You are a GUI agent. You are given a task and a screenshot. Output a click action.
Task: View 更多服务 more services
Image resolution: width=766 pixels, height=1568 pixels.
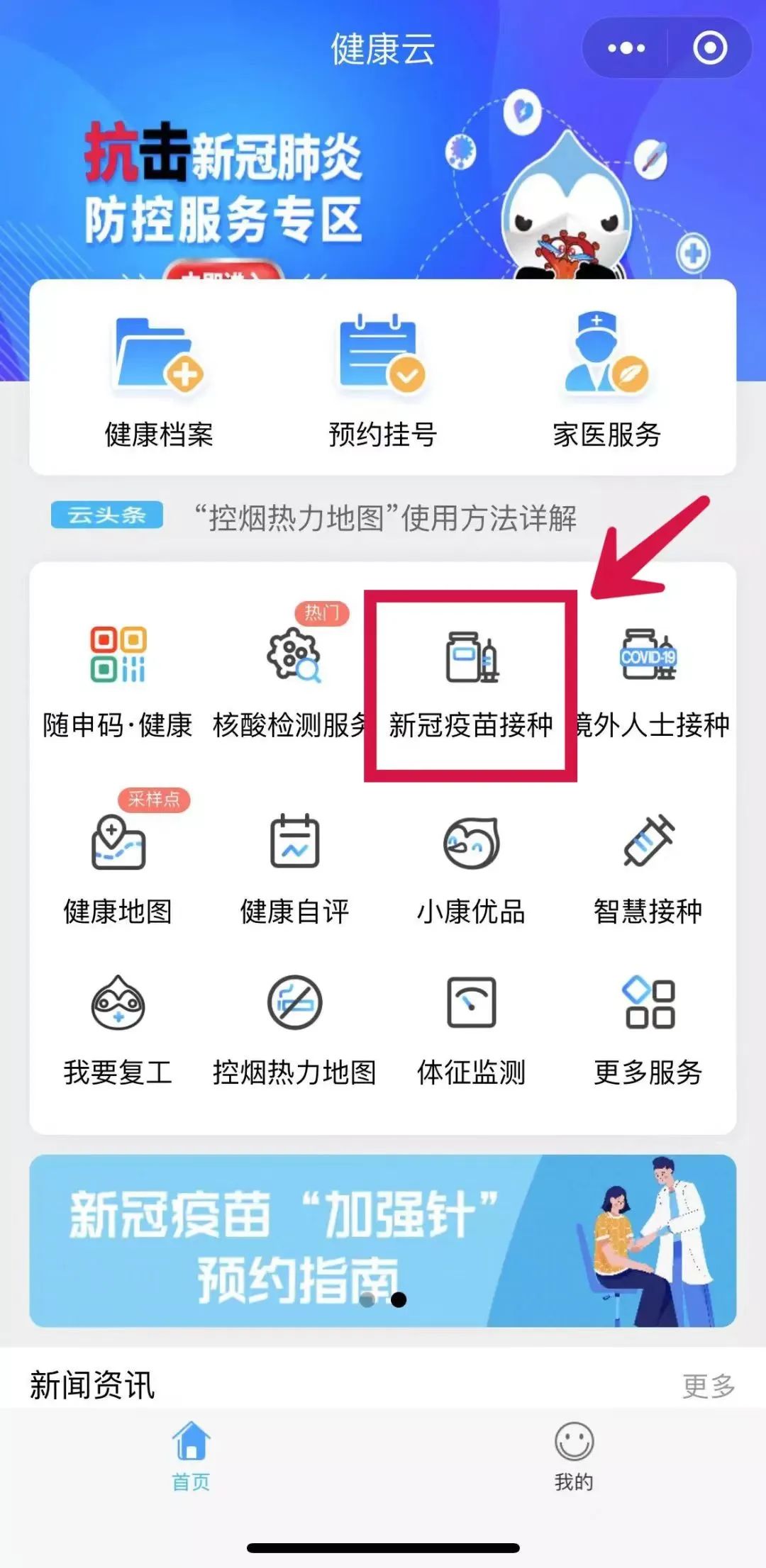coord(648,1028)
